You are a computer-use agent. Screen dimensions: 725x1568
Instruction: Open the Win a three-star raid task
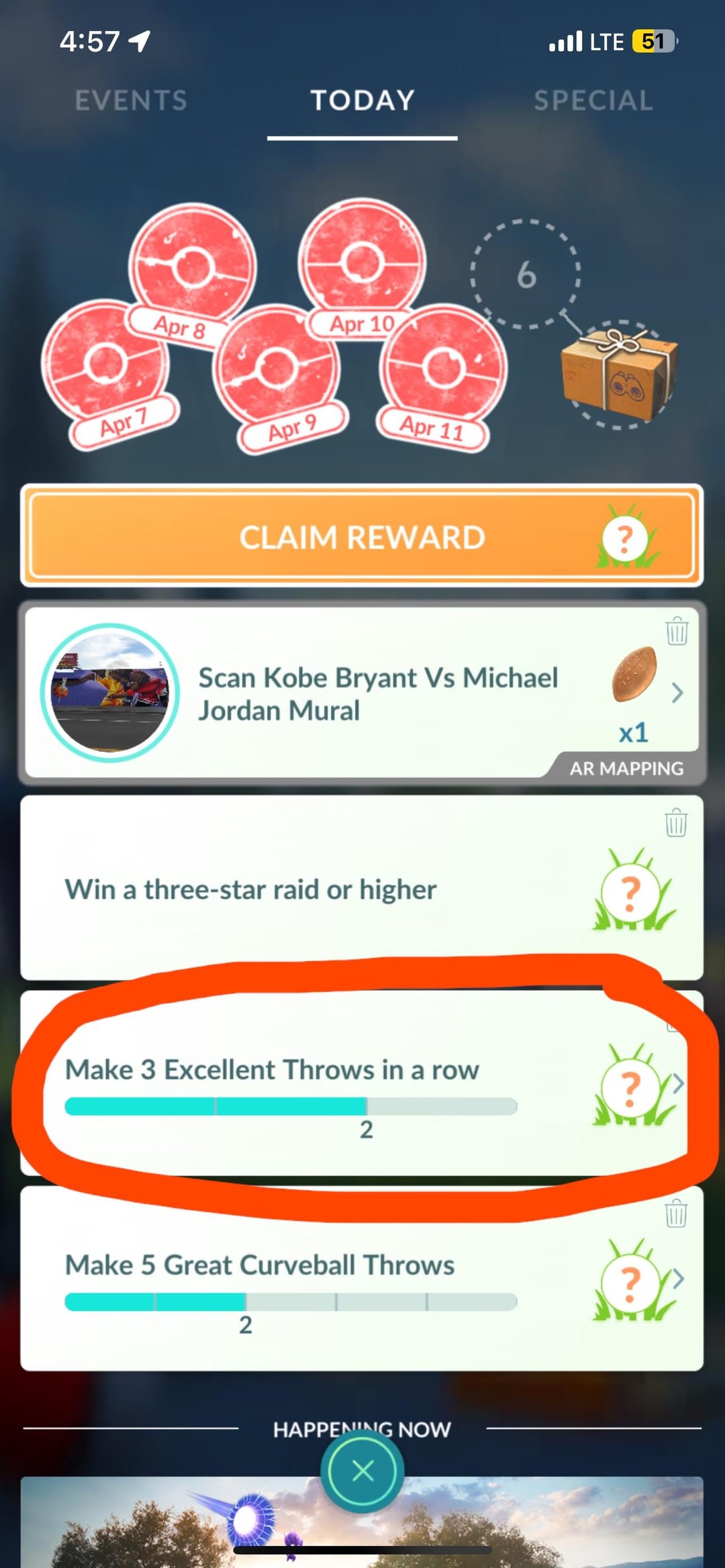point(362,889)
